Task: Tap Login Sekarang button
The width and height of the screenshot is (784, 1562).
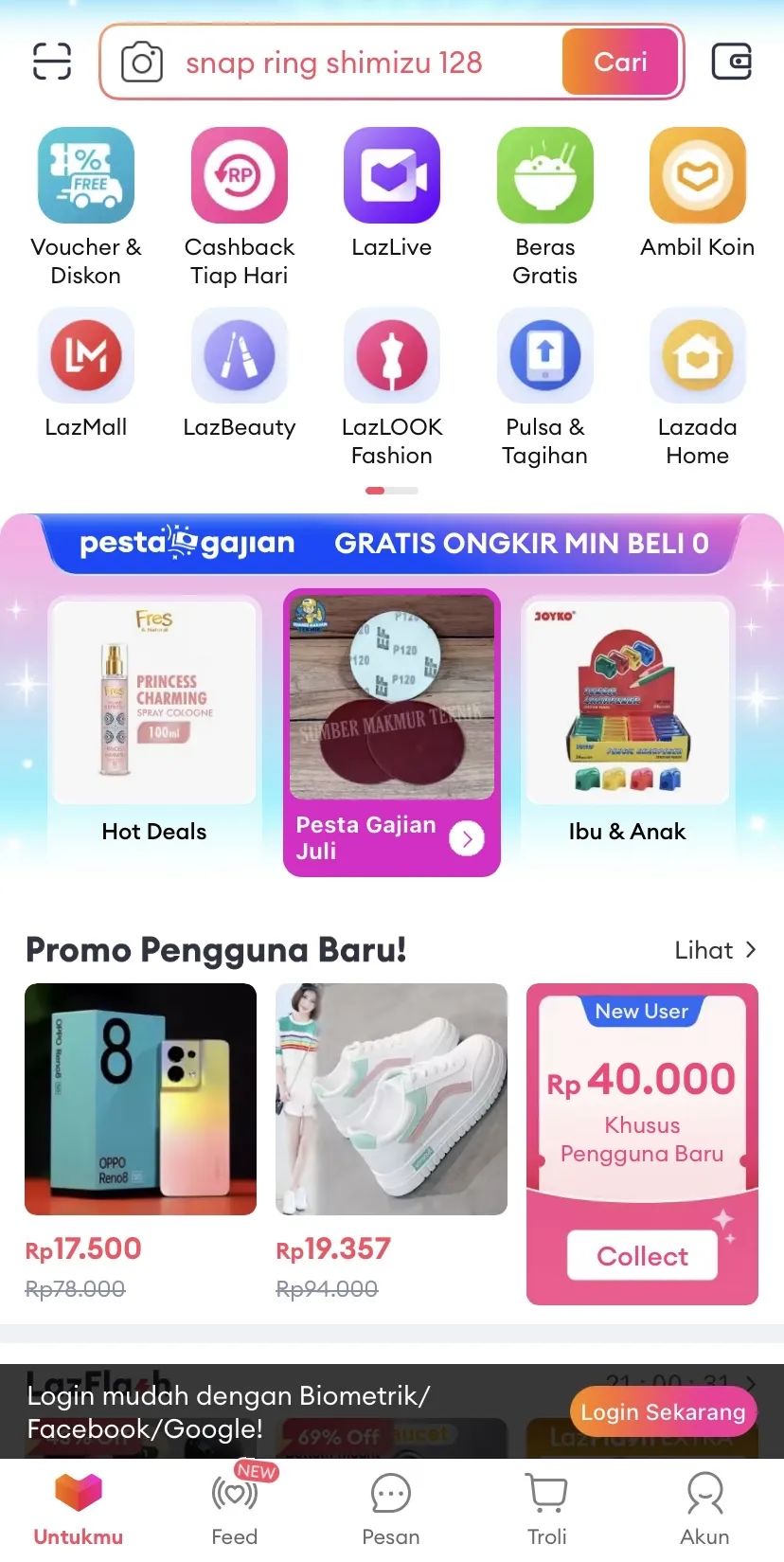Action: click(x=663, y=1412)
